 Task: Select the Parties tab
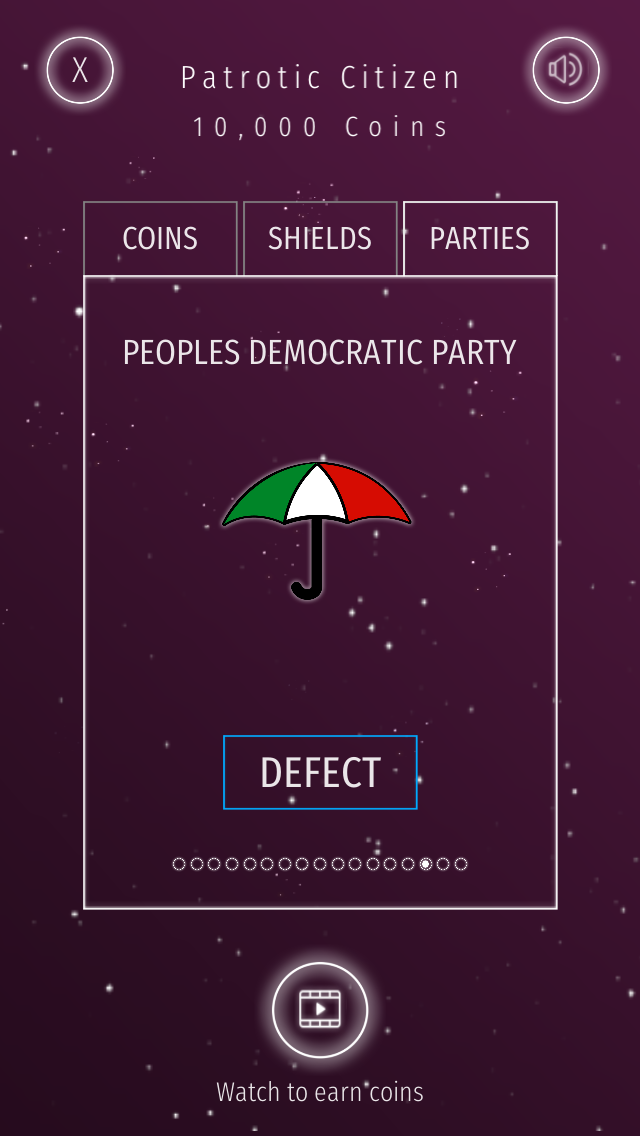[x=480, y=239]
